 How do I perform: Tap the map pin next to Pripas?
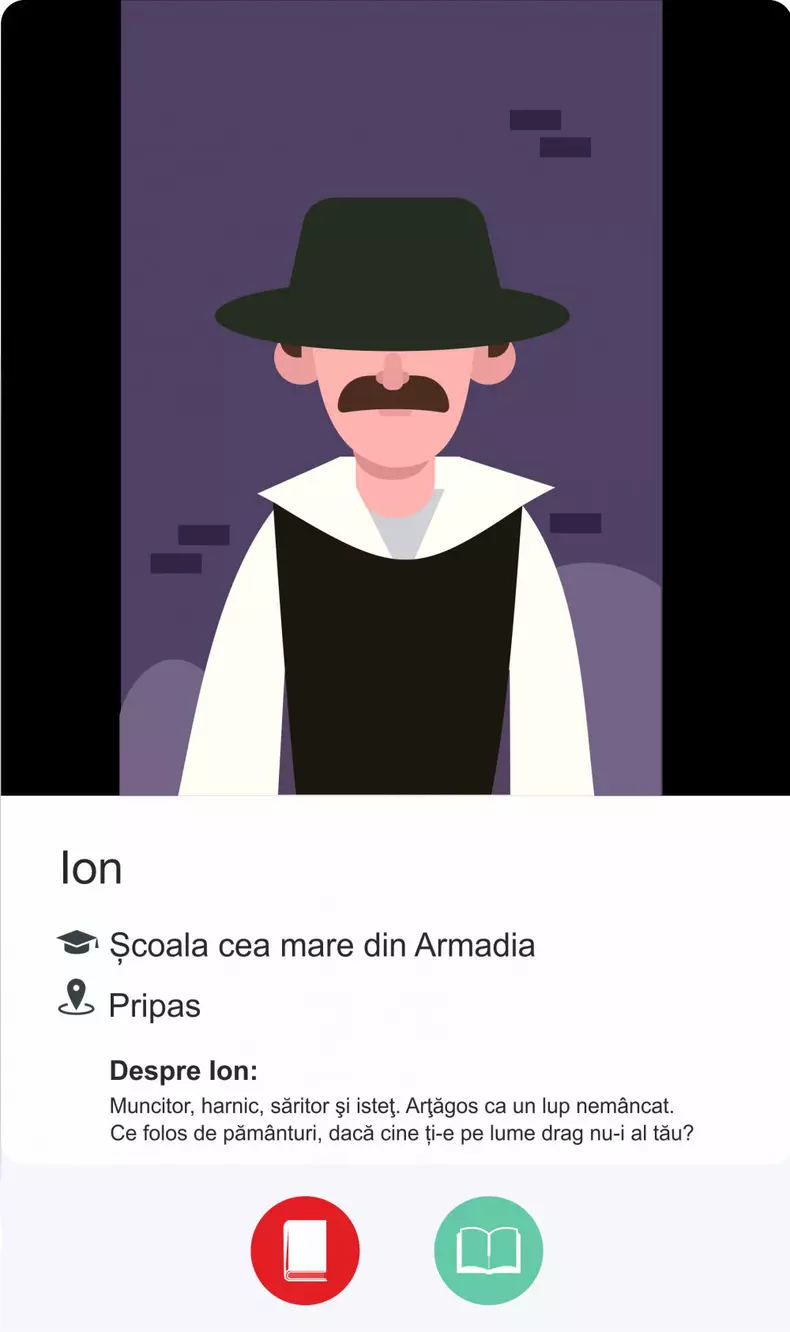(75, 1003)
